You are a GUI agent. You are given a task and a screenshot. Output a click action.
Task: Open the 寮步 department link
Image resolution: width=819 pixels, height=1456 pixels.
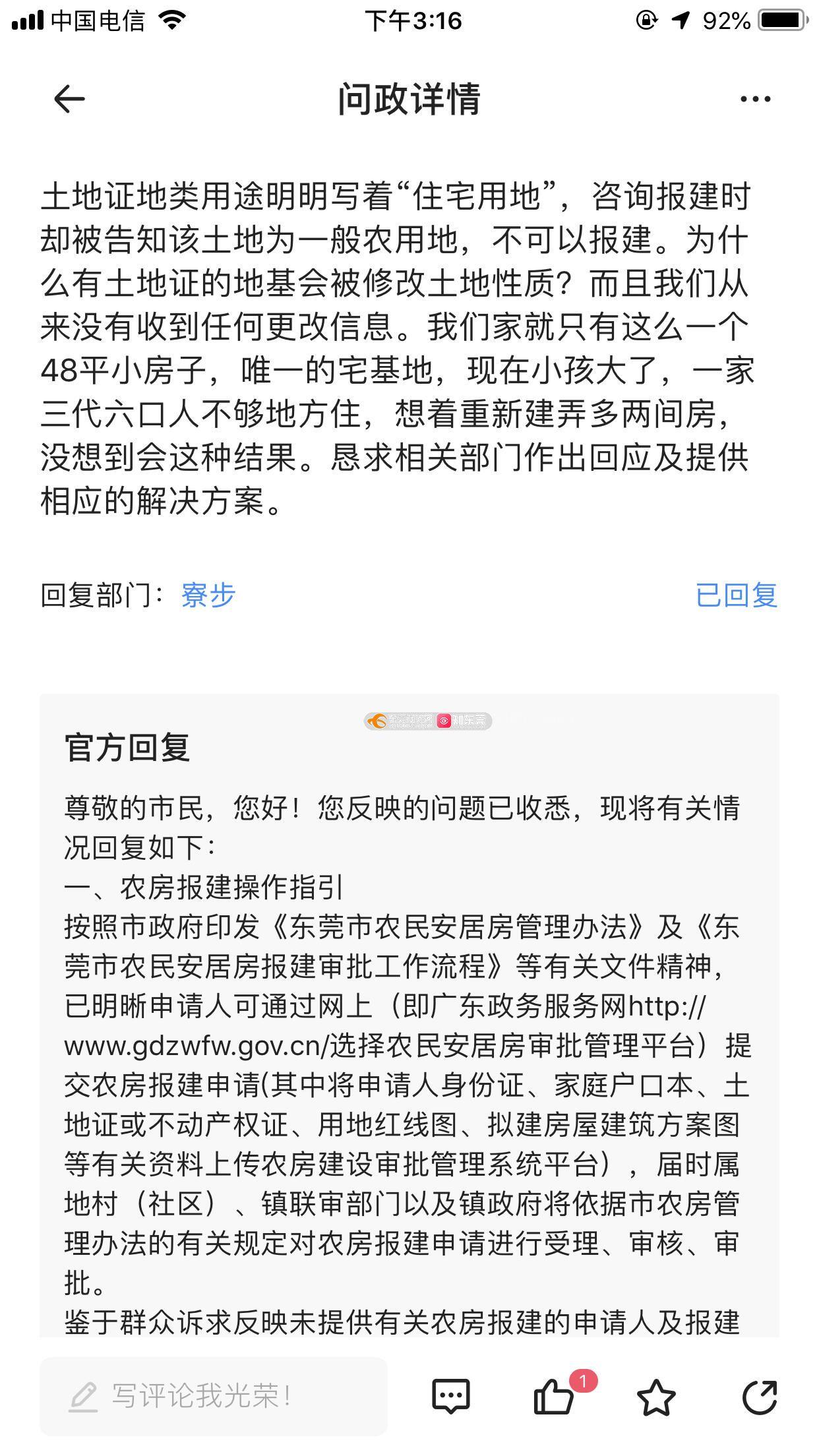tap(208, 595)
